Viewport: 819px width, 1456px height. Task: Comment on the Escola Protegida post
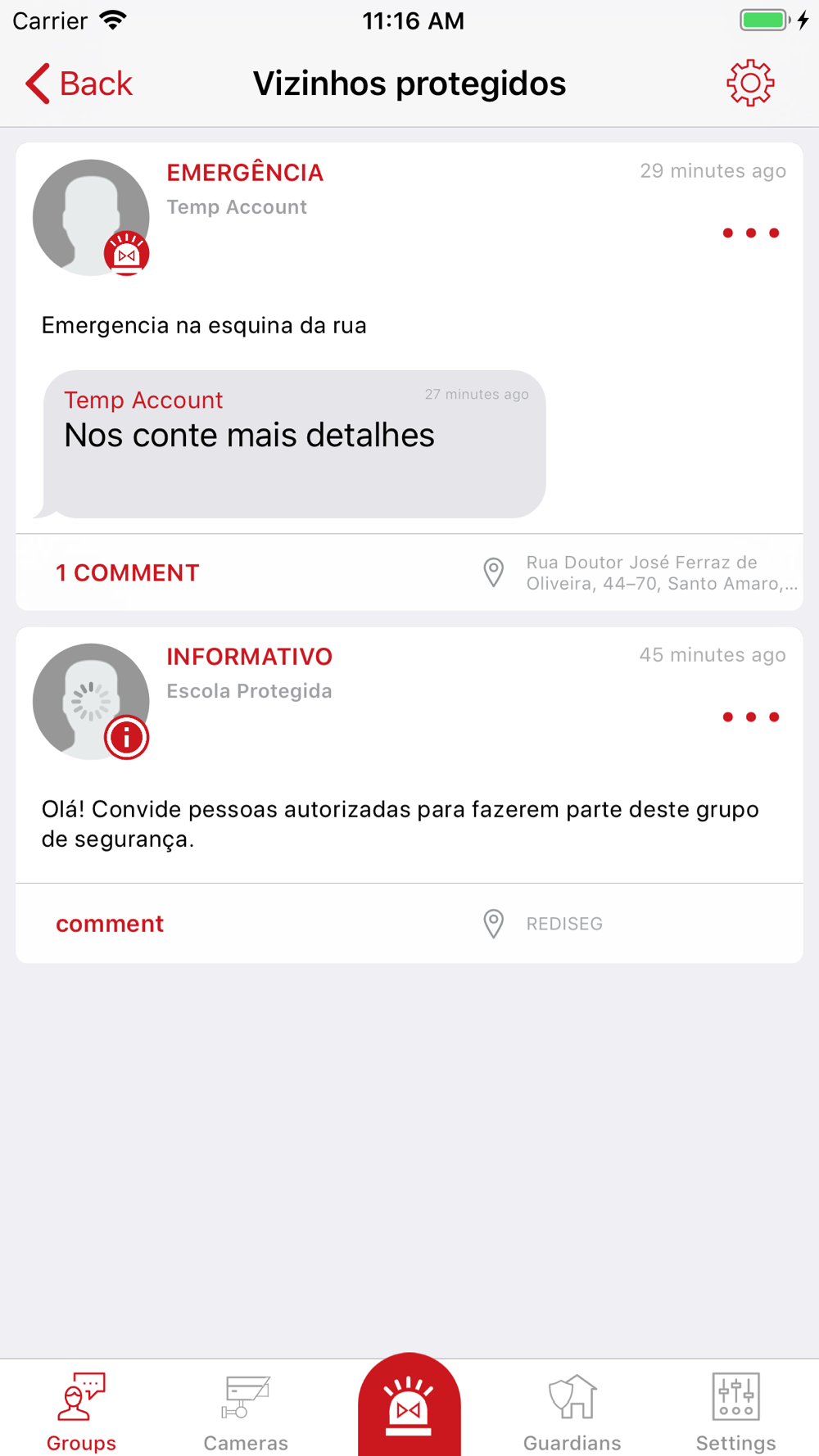(110, 924)
